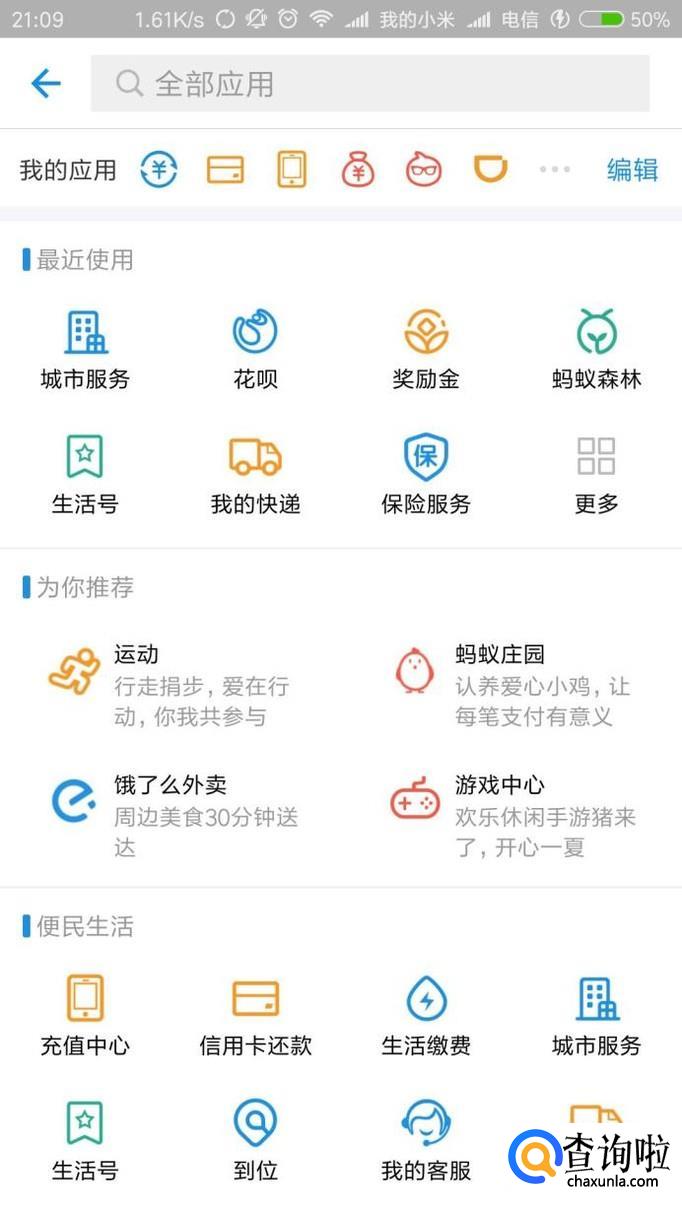The height and width of the screenshot is (1212, 682).
Task: Open 充值中心
Action: tap(85, 1015)
